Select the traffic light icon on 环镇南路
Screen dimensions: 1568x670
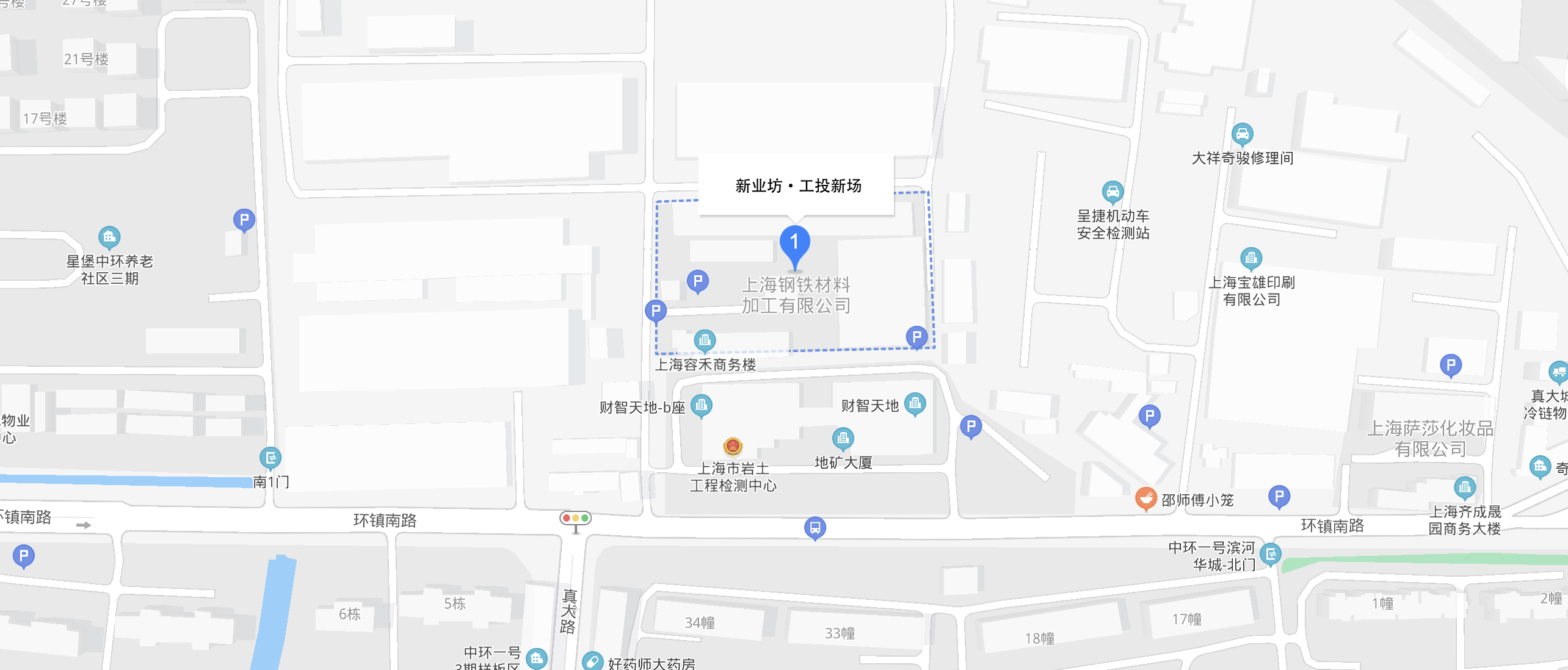point(575,519)
